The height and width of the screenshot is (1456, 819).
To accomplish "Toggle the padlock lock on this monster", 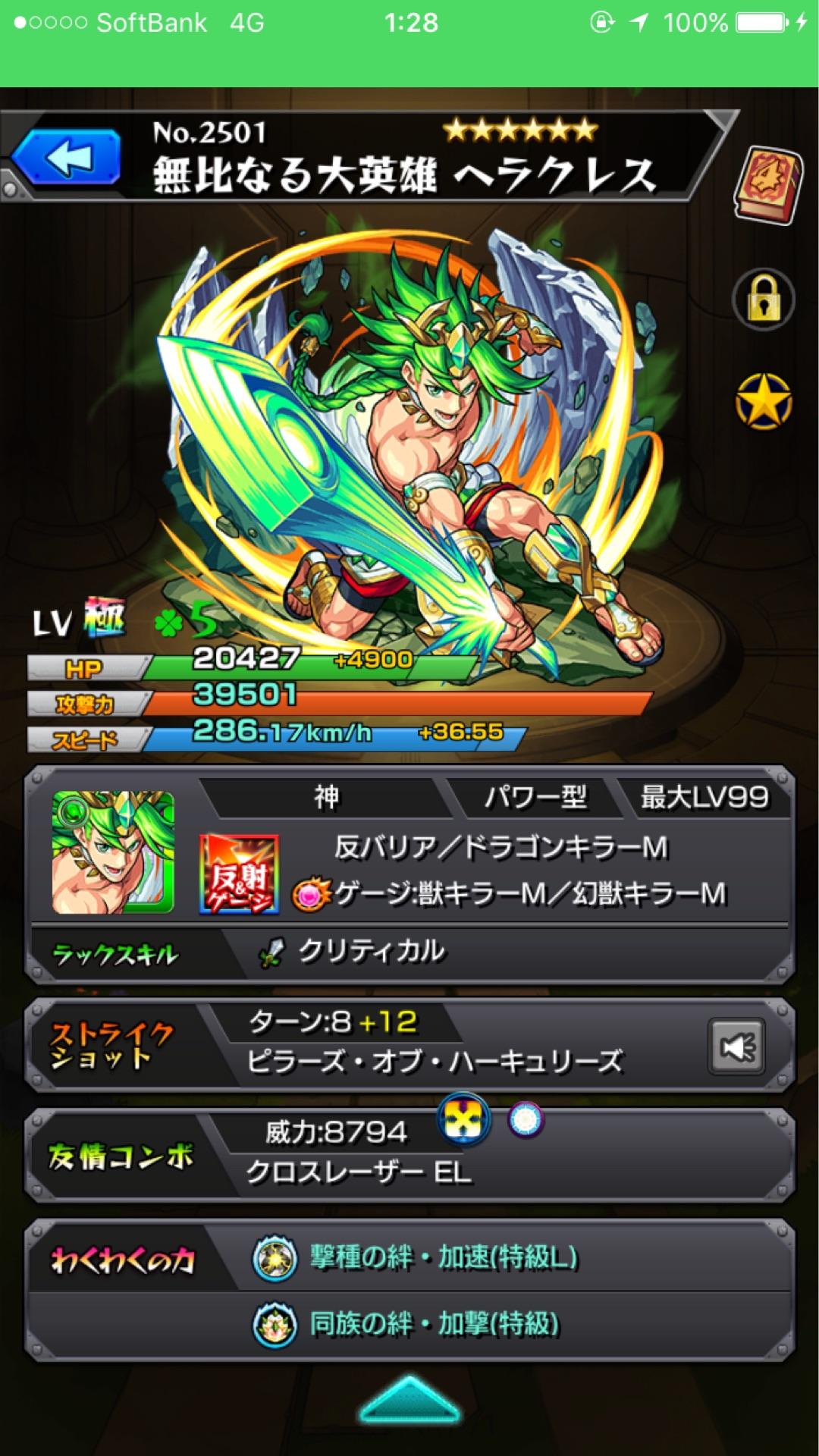I will pyautogui.click(x=763, y=300).
